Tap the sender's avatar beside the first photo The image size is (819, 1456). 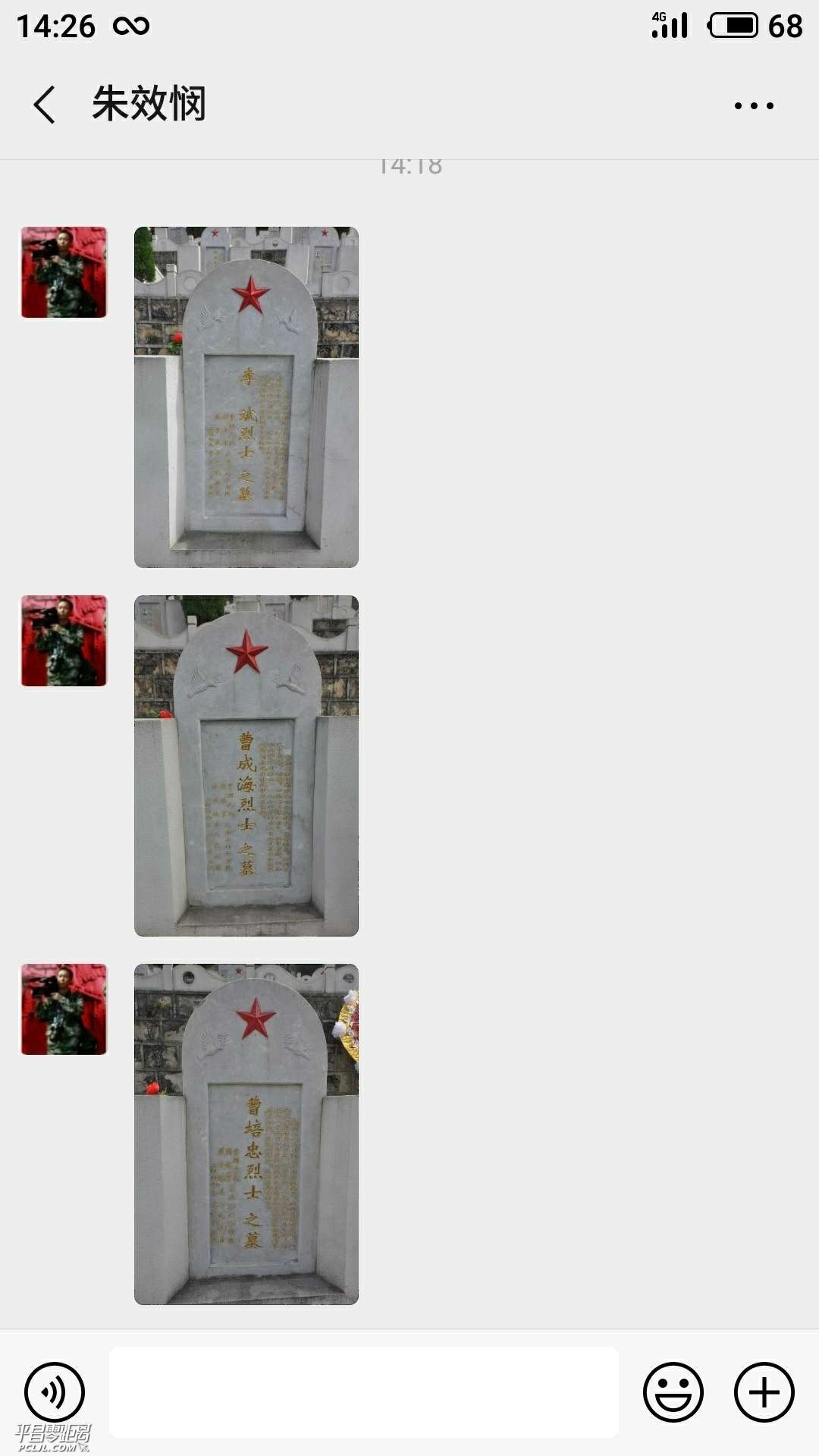coord(64,272)
